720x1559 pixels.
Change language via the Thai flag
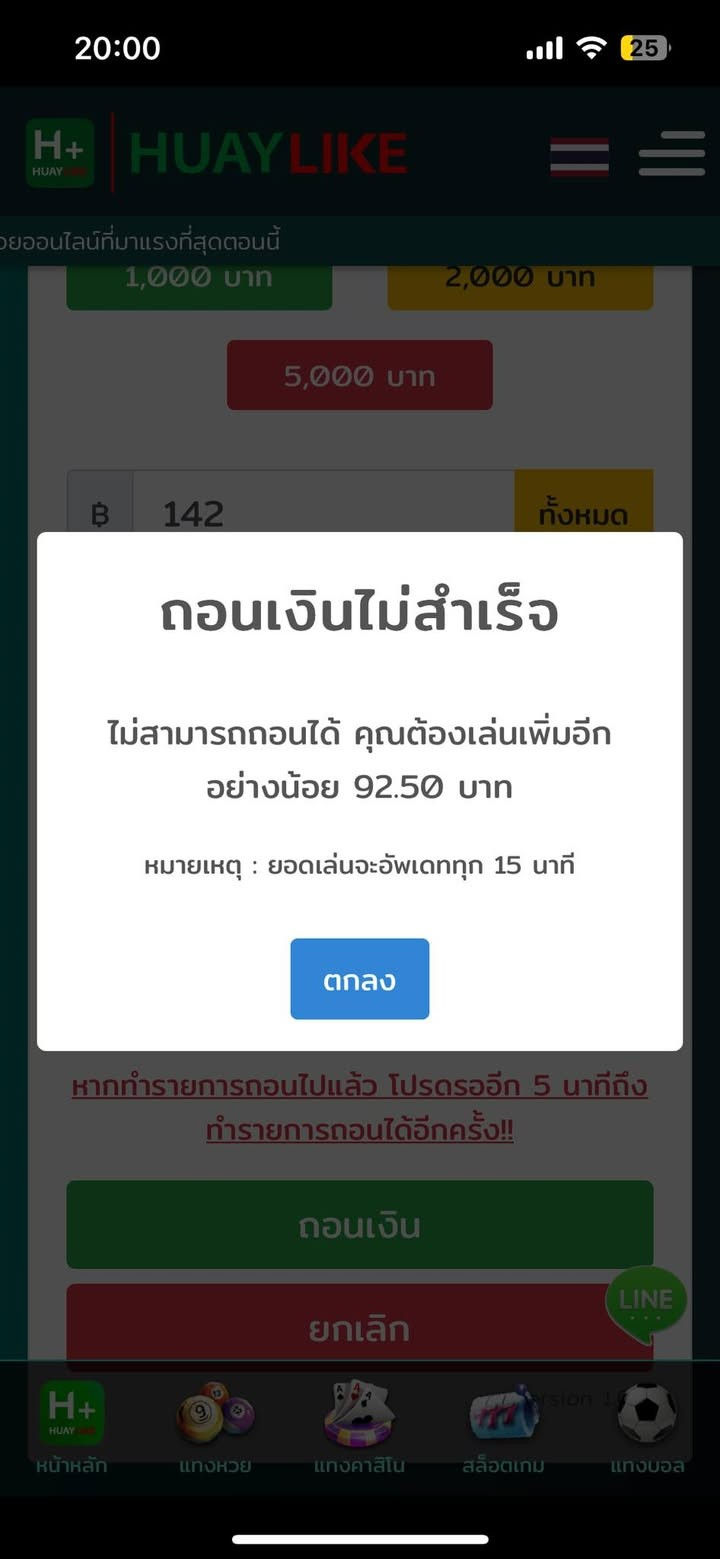click(579, 156)
